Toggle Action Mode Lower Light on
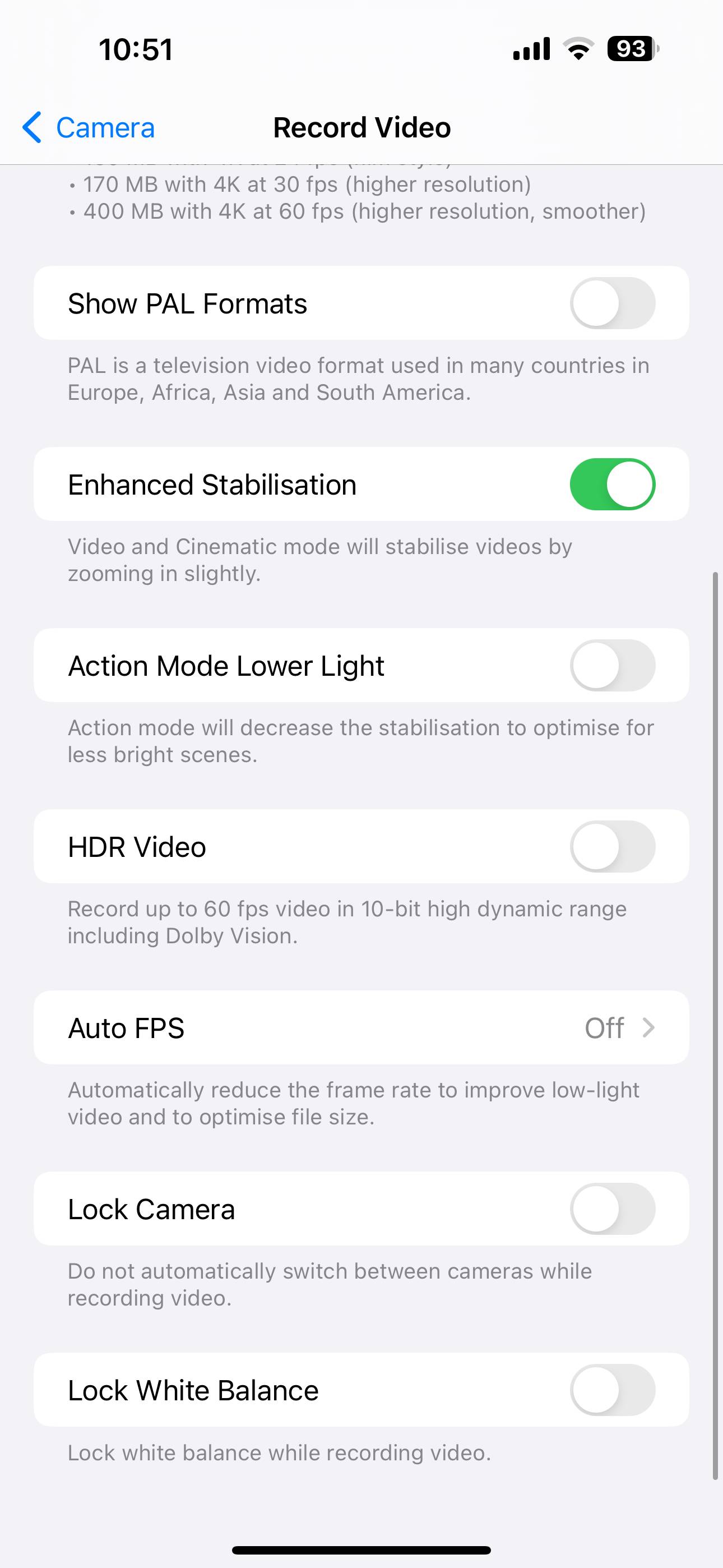This screenshot has height=1568, width=723. [612, 665]
